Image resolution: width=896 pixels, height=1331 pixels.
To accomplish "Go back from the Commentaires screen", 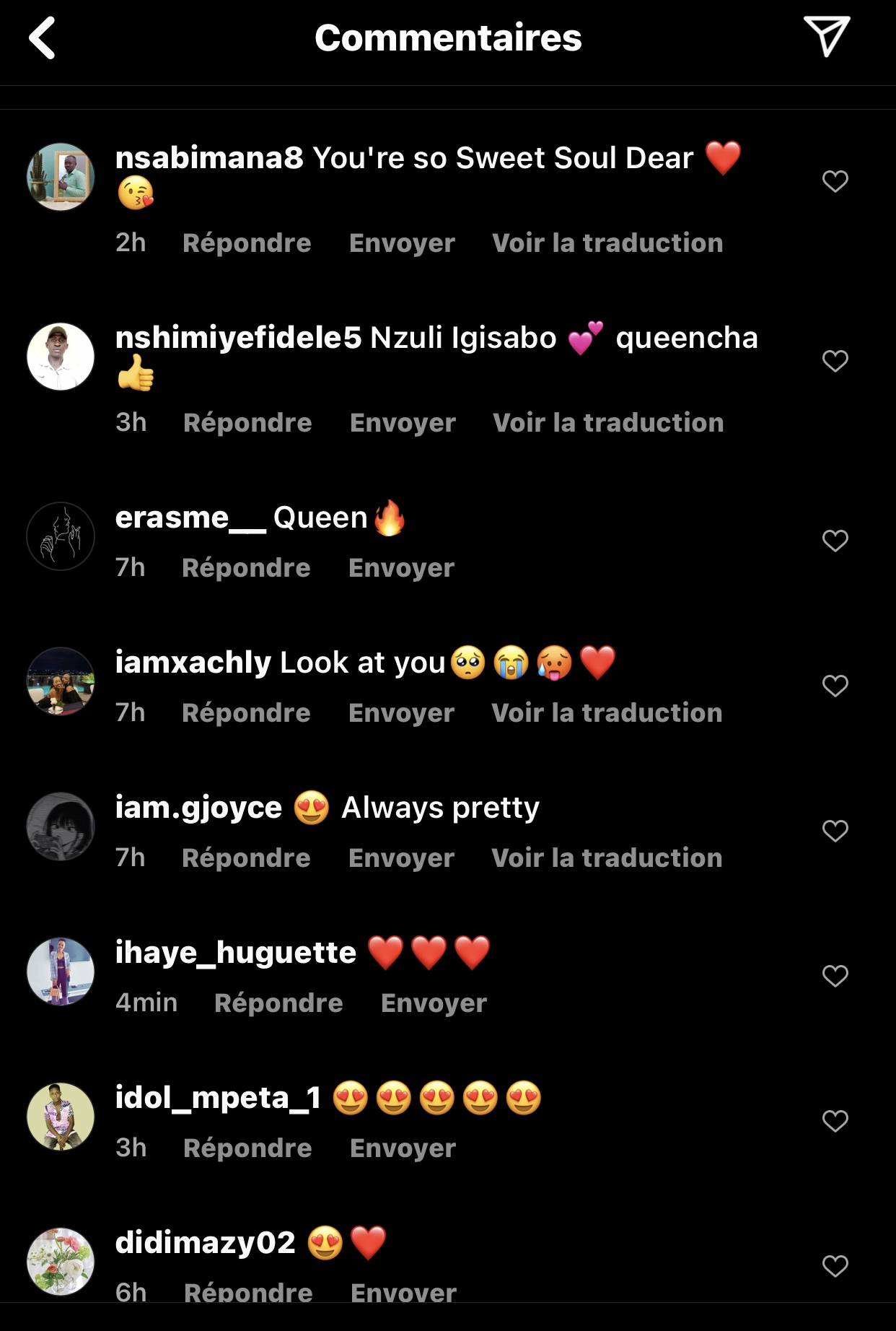I will point(42,38).
